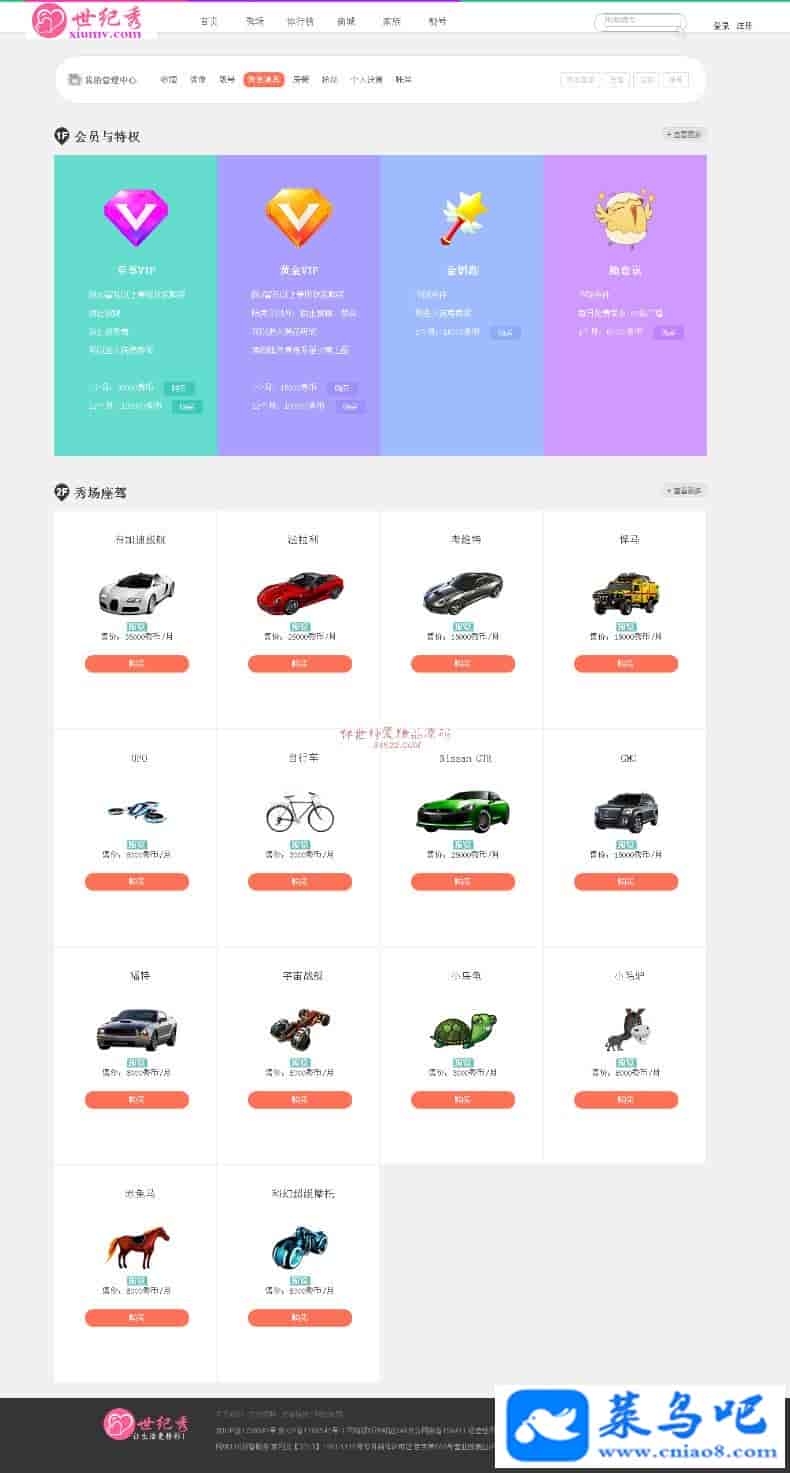790x1473 pixels.
Task: Switch to the 排行榜 ranking tab
Action: pos(299,21)
